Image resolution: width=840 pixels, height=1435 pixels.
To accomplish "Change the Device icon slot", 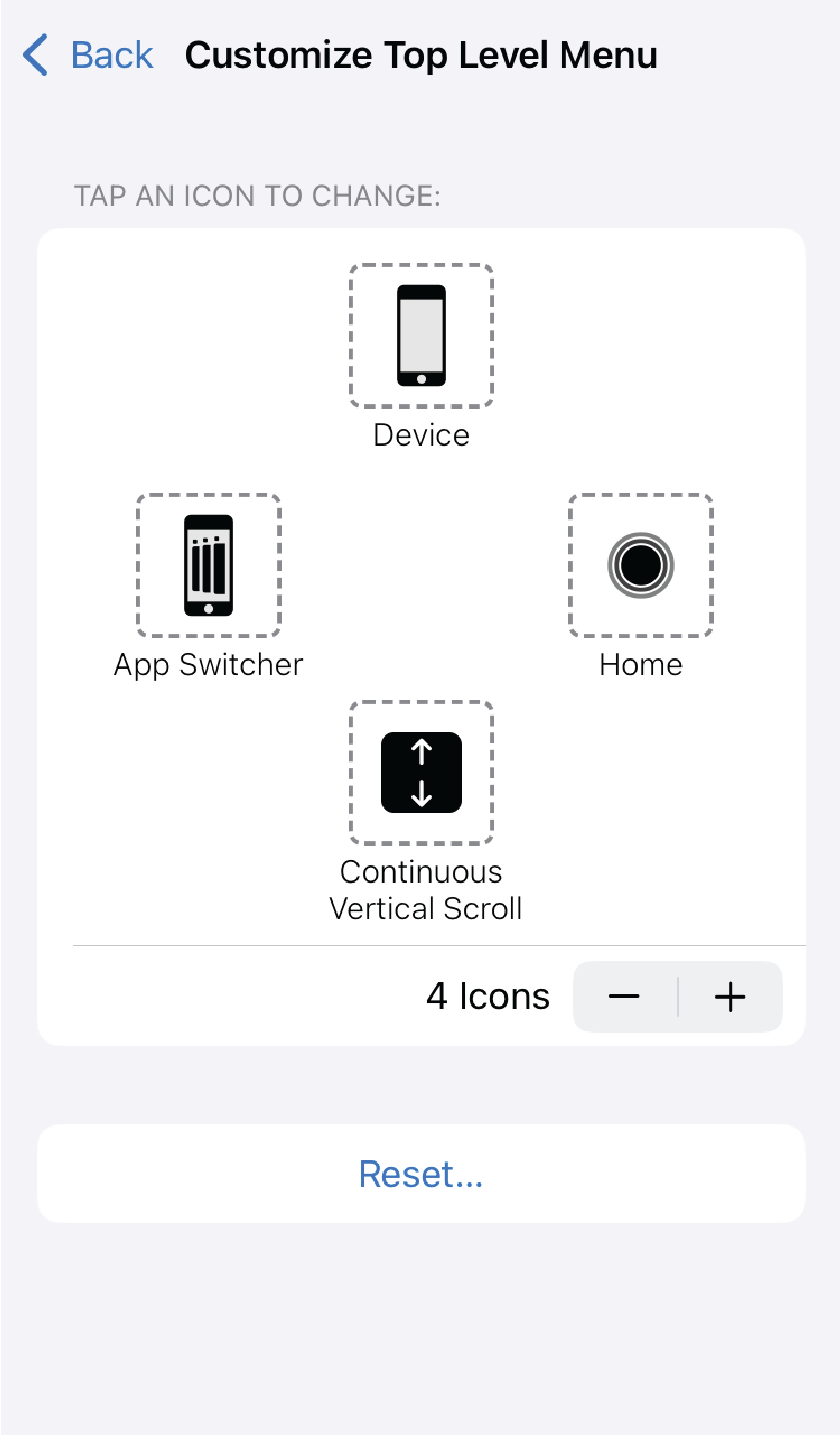I will pyautogui.click(x=421, y=336).
